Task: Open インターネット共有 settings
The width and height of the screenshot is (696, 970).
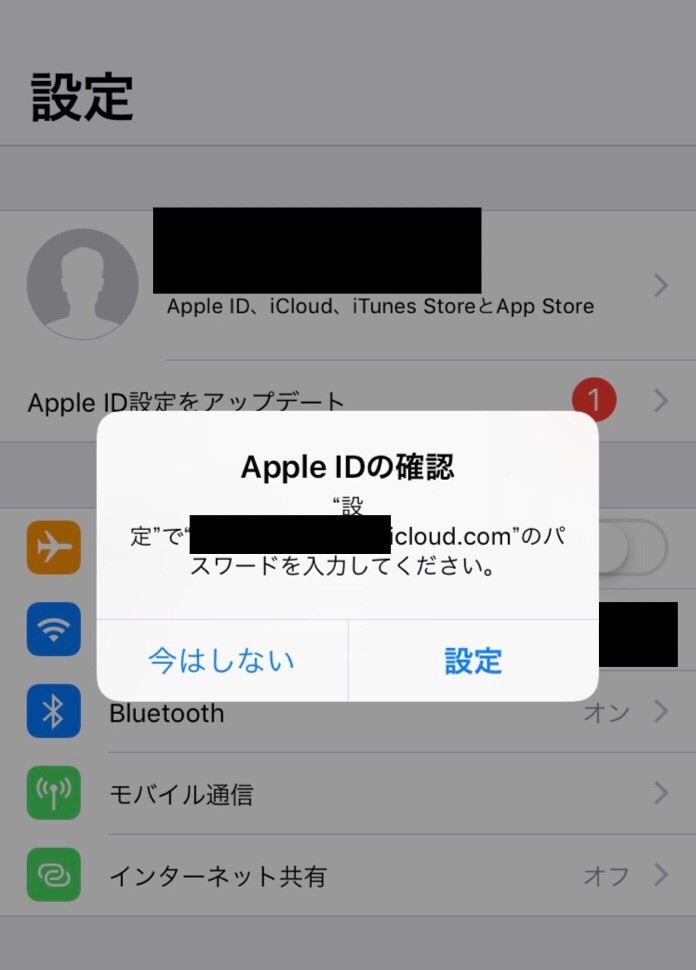Action: coord(217,876)
